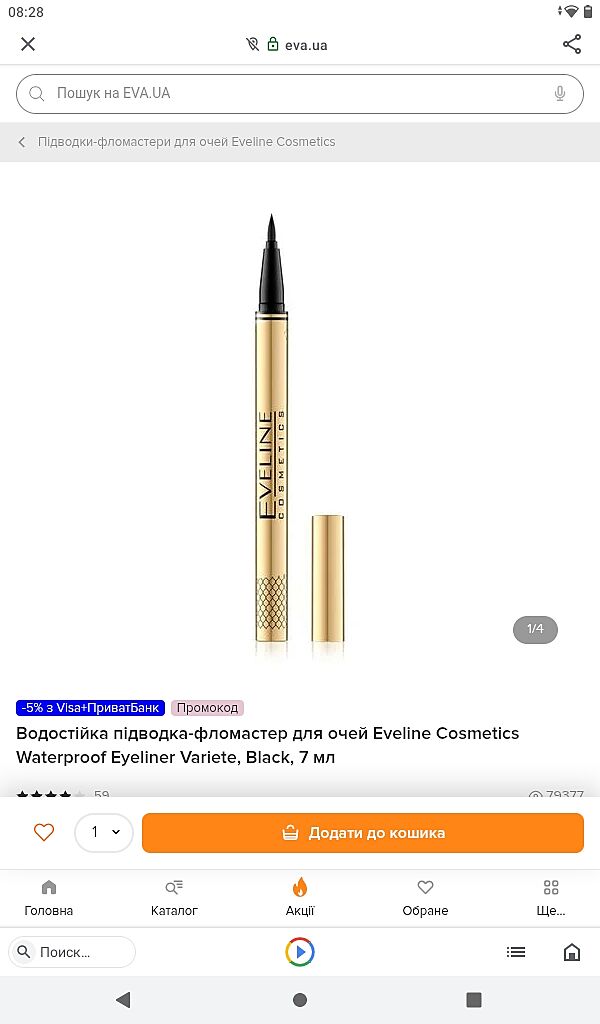Viewport: 600px width, 1024px height.
Task: Open the quantity dropdown
Action: click(104, 832)
